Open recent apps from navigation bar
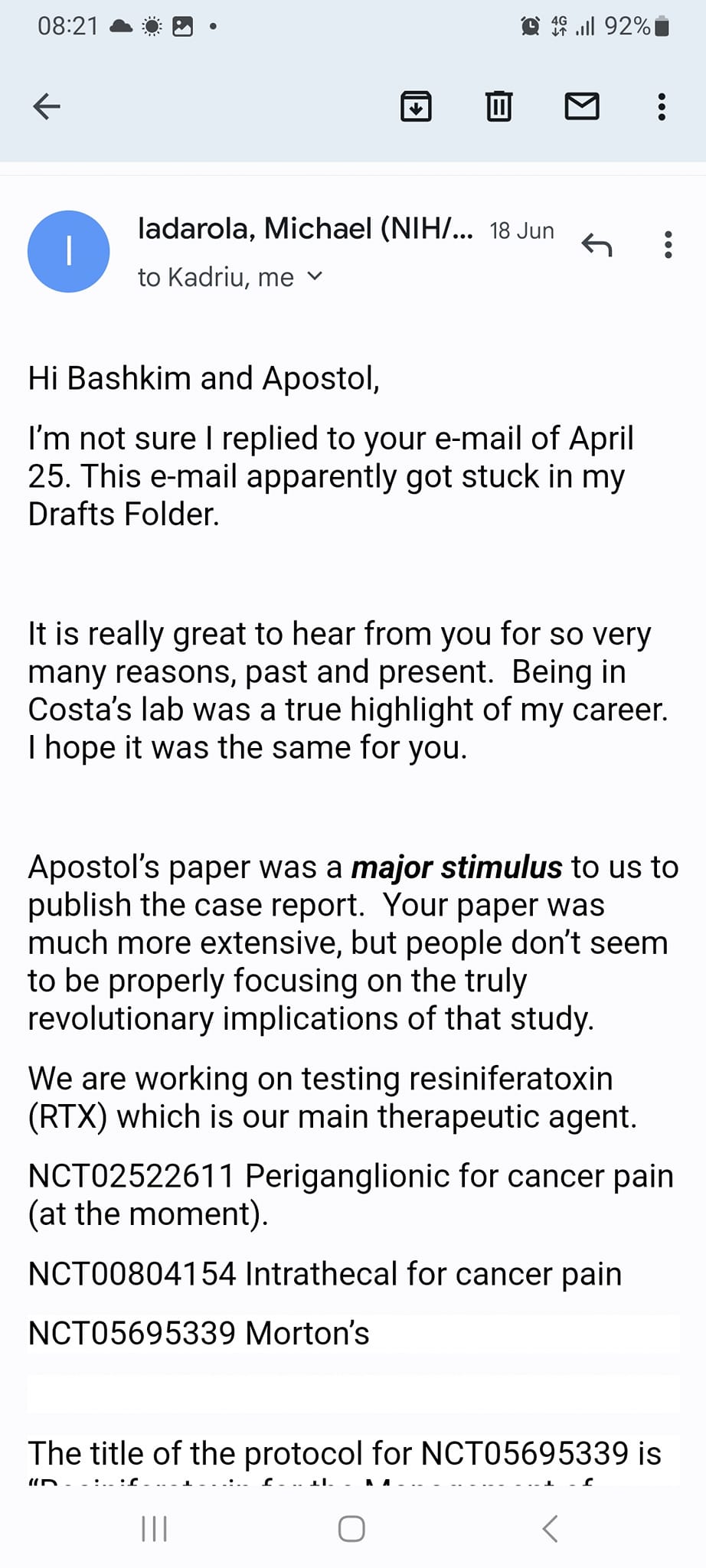This screenshot has width=706, height=1568. [155, 1529]
